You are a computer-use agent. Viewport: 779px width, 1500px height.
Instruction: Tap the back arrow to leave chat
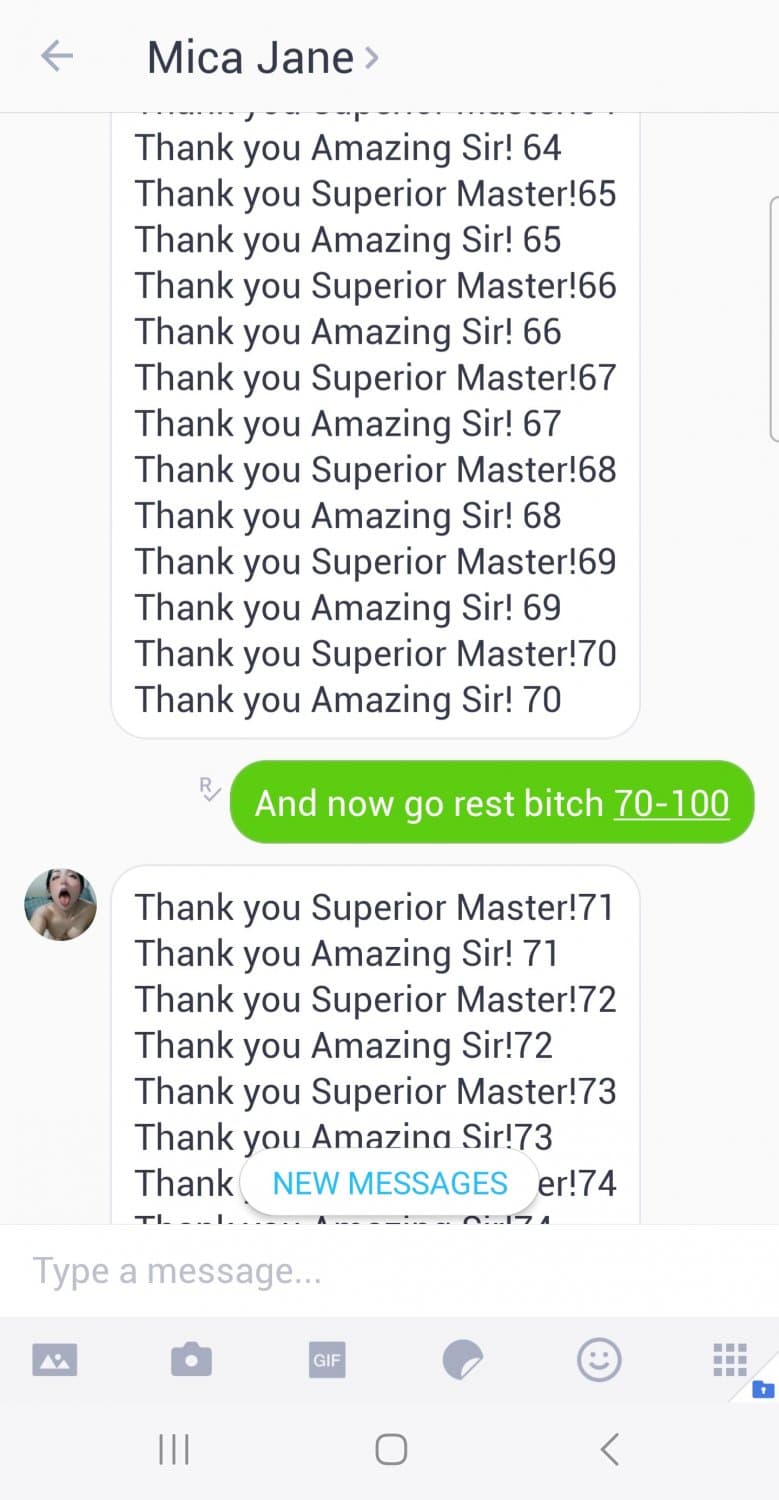tap(57, 57)
